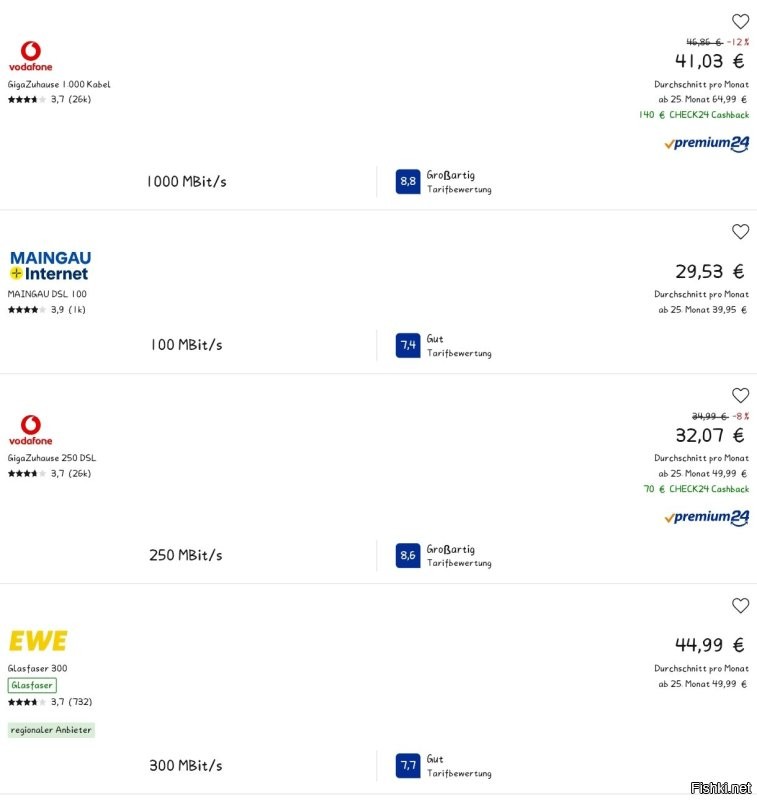Image resolution: width=757 pixels, height=800 pixels.
Task: Select the EWE Glasfaser 300 tariff card
Action: point(38,668)
